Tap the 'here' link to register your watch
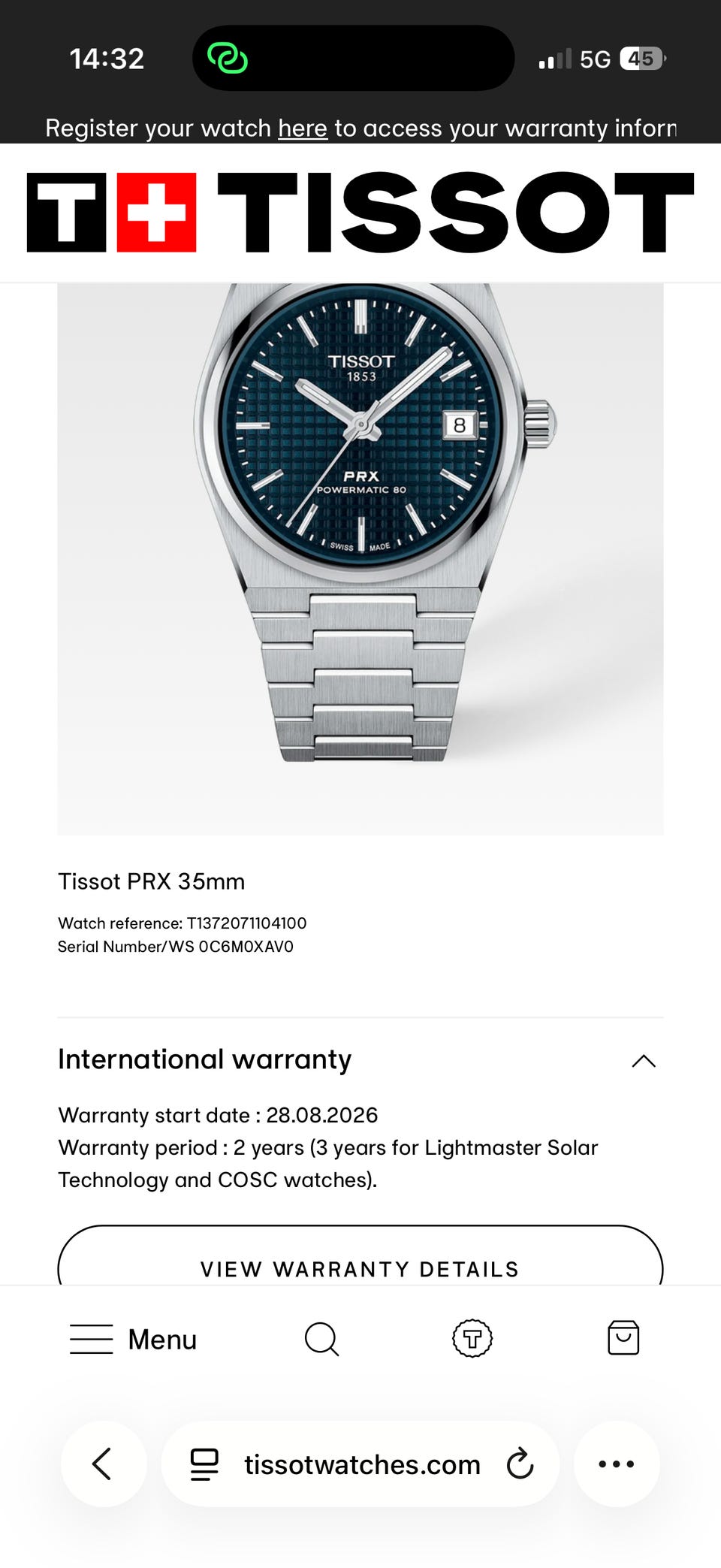The height and width of the screenshot is (1568, 721). point(303,128)
